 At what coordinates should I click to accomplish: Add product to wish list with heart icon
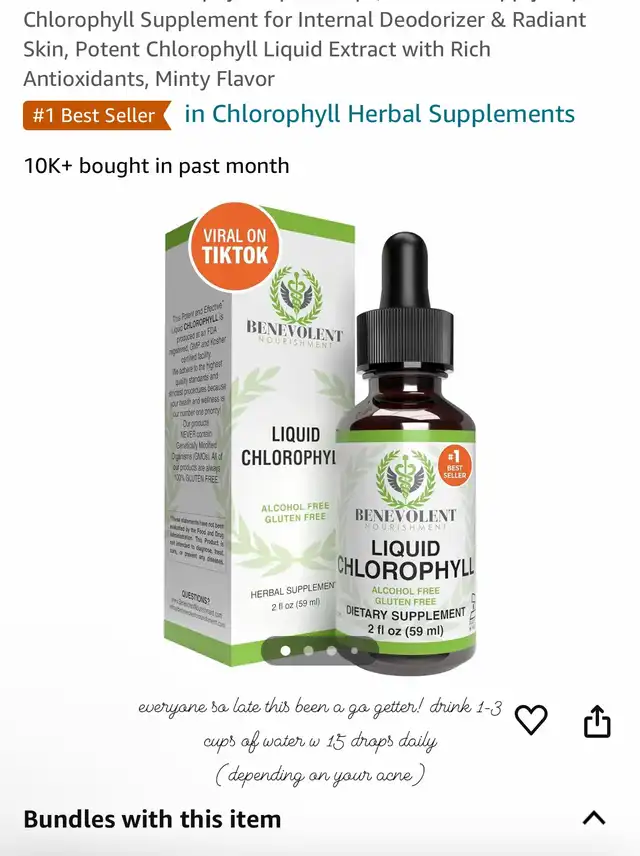click(x=531, y=719)
